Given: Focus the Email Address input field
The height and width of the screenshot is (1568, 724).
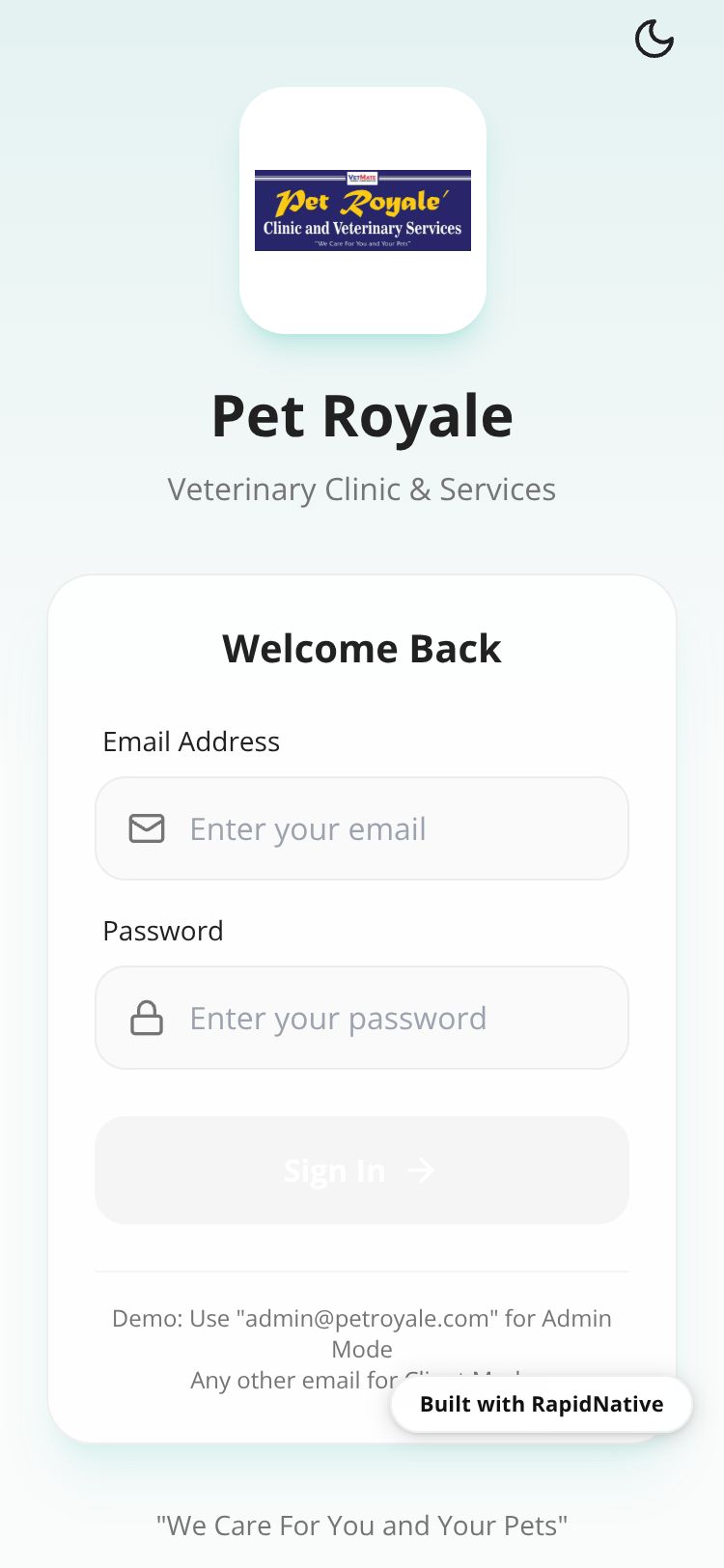Looking at the screenshot, I should point(362,828).
